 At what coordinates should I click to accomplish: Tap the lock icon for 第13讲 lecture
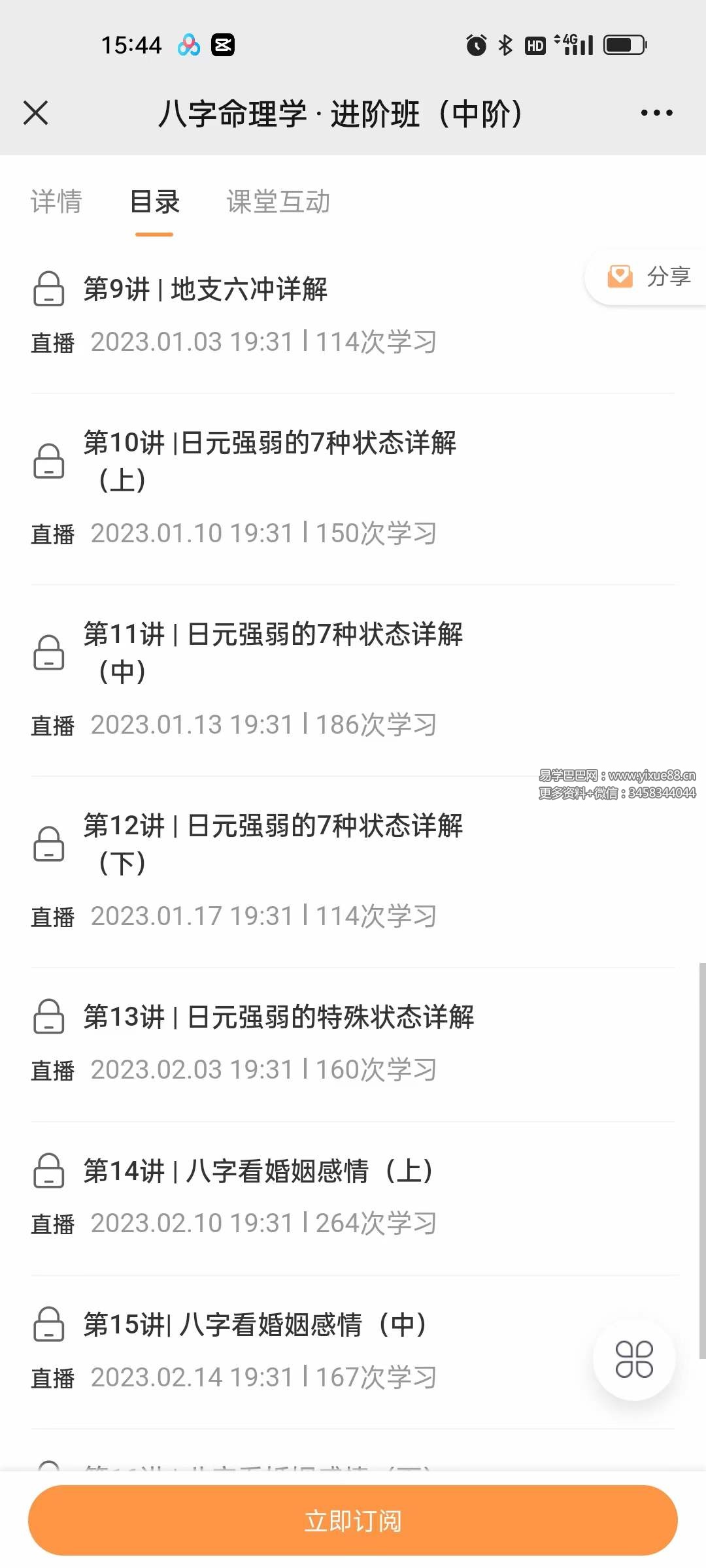(x=49, y=1017)
